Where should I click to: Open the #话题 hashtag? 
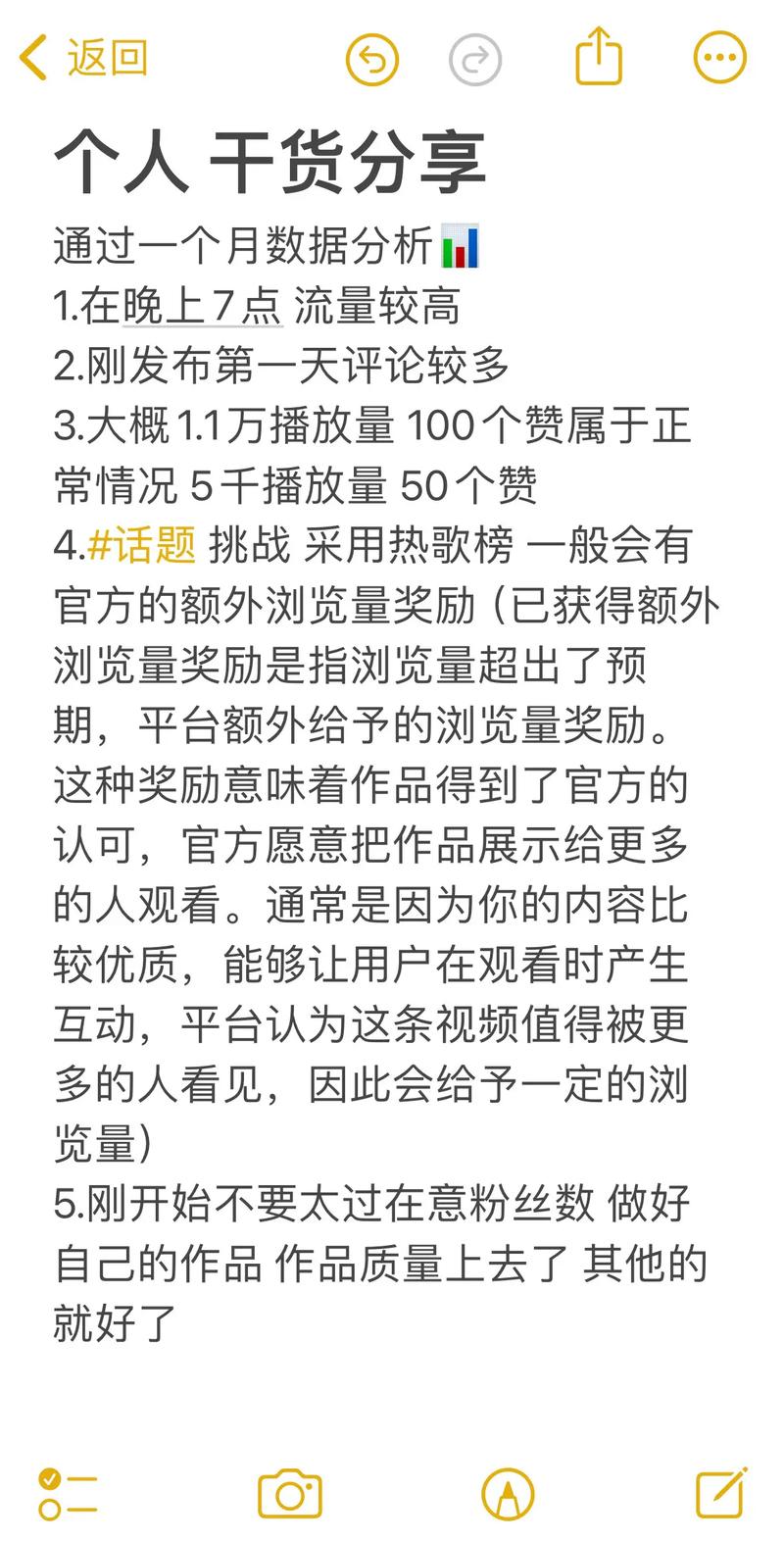pyautogui.click(x=142, y=545)
